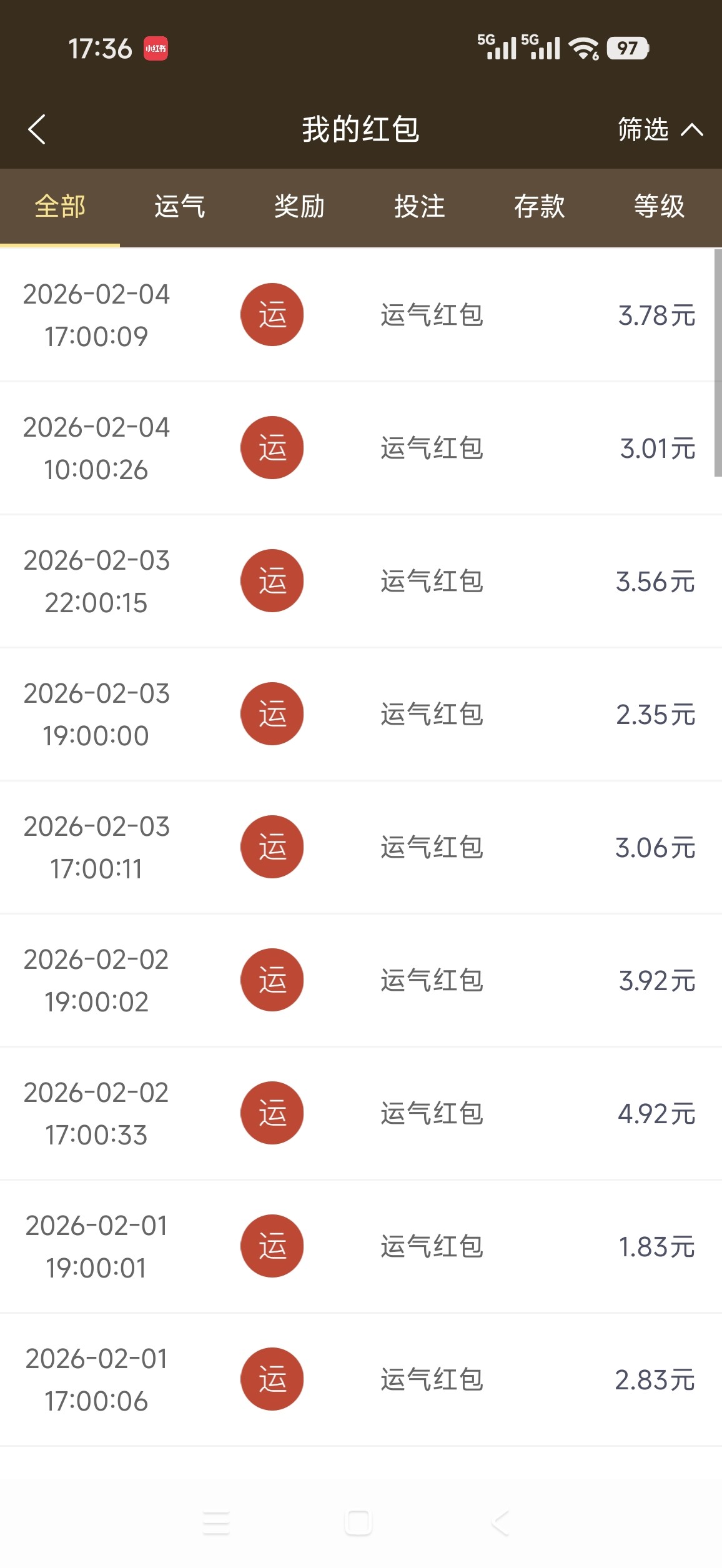Go back from 我的红包 page
This screenshot has height=1568, width=722.
click(37, 129)
